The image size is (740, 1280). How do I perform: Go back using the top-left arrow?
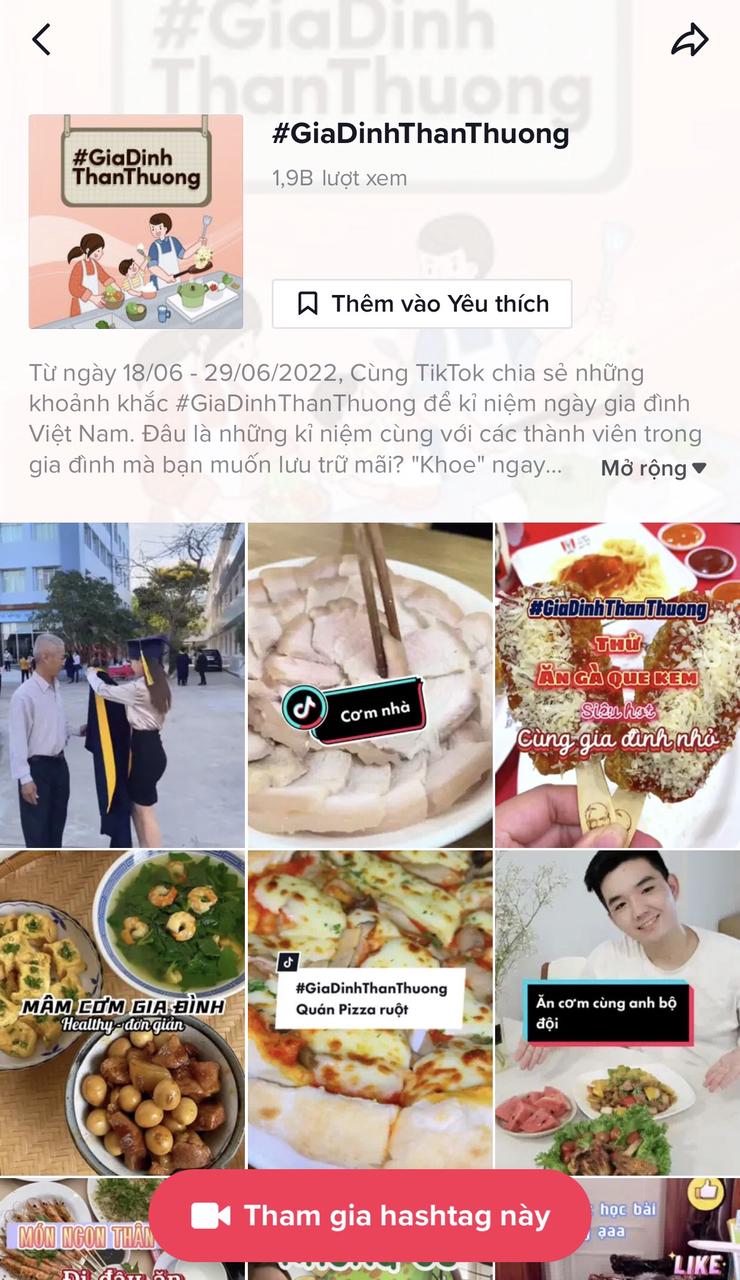(x=41, y=40)
